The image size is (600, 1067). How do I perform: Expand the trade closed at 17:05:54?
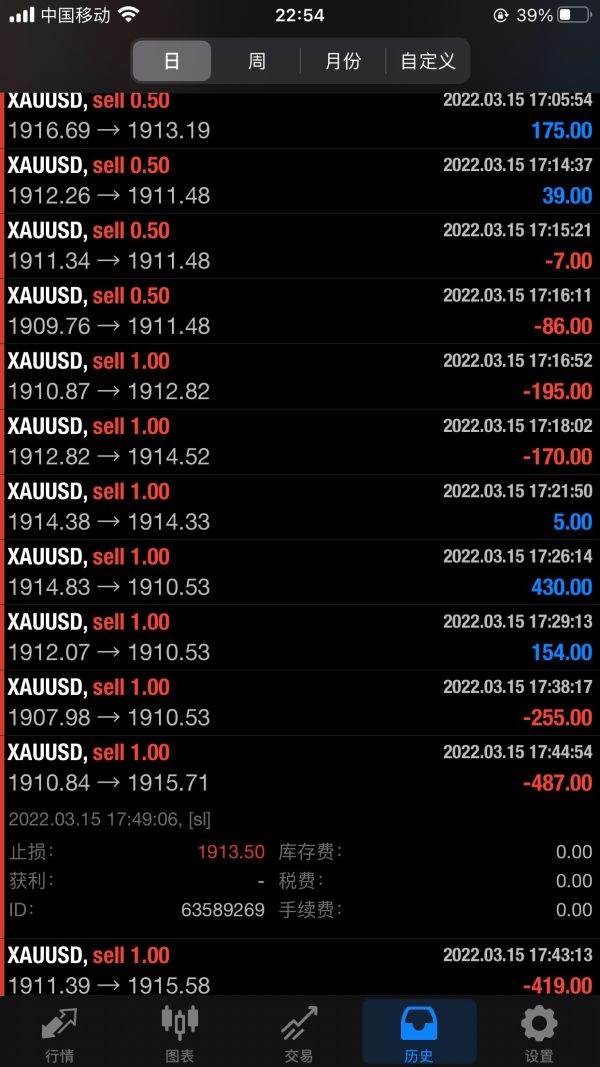tap(300, 120)
